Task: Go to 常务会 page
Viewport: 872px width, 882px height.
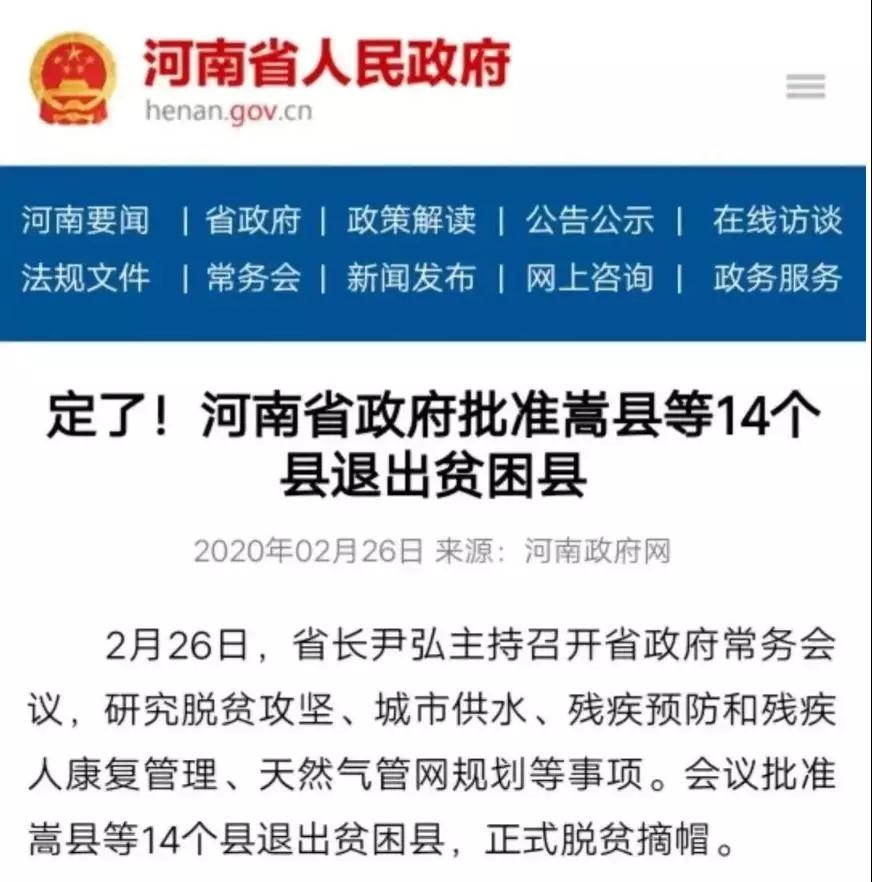Action: click(x=253, y=278)
